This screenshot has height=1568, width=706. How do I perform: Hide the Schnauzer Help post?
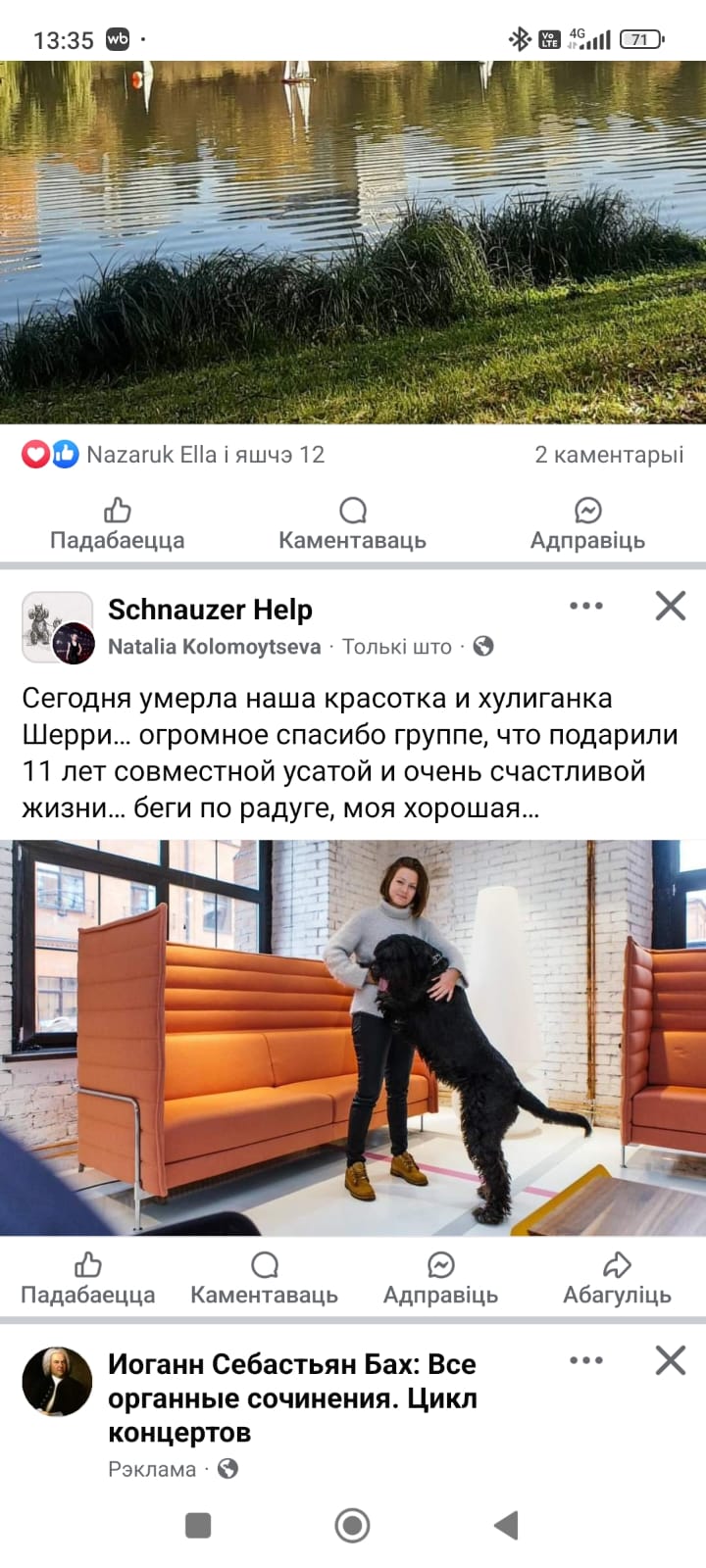[x=670, y=606]
